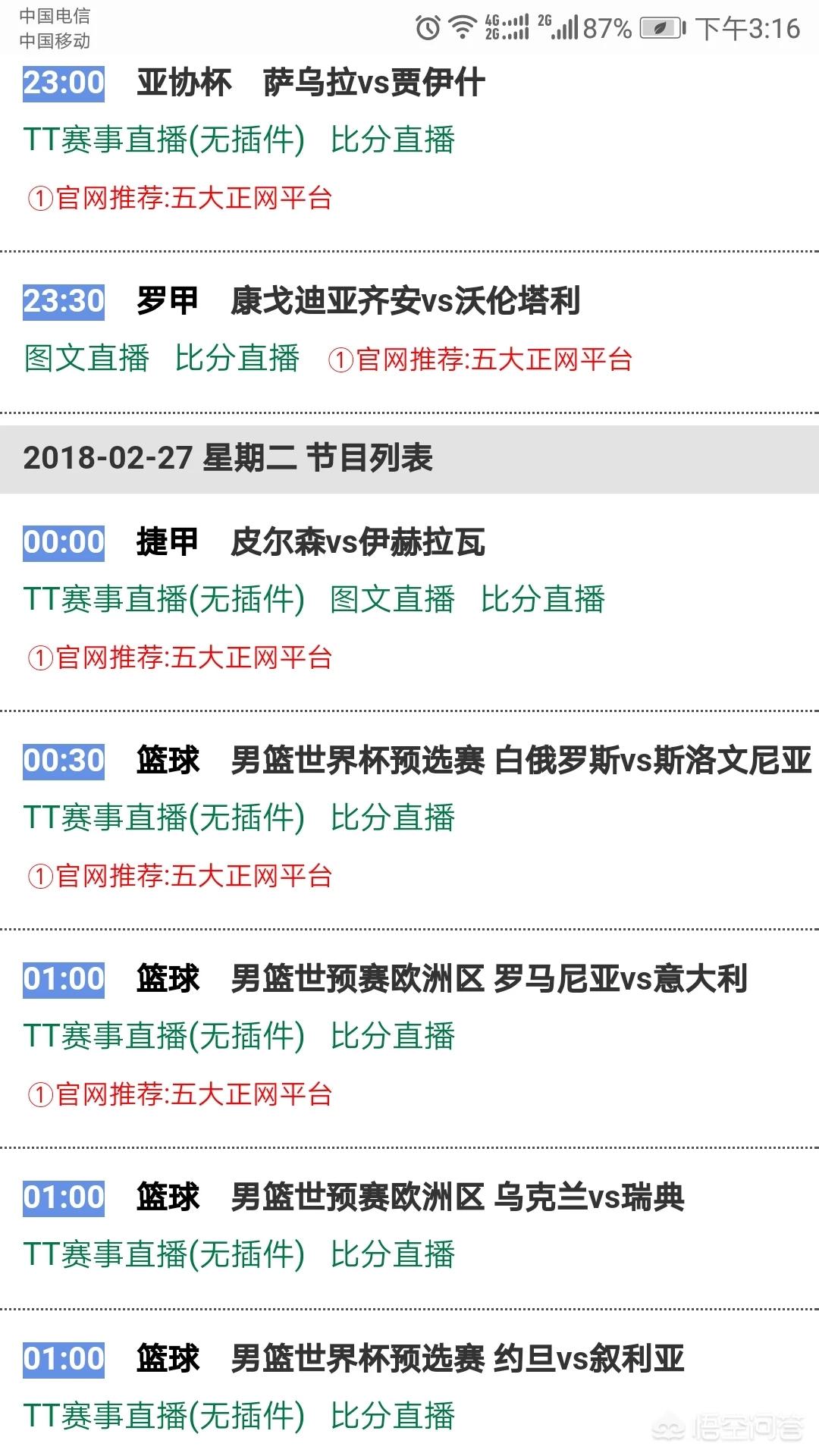Tap 官网推荐 link under 罗马尼亚vs意大利
Image resolution: width=819 pixels, height=1456 pixels.
pyautogui.click(x=180, y=1094)
